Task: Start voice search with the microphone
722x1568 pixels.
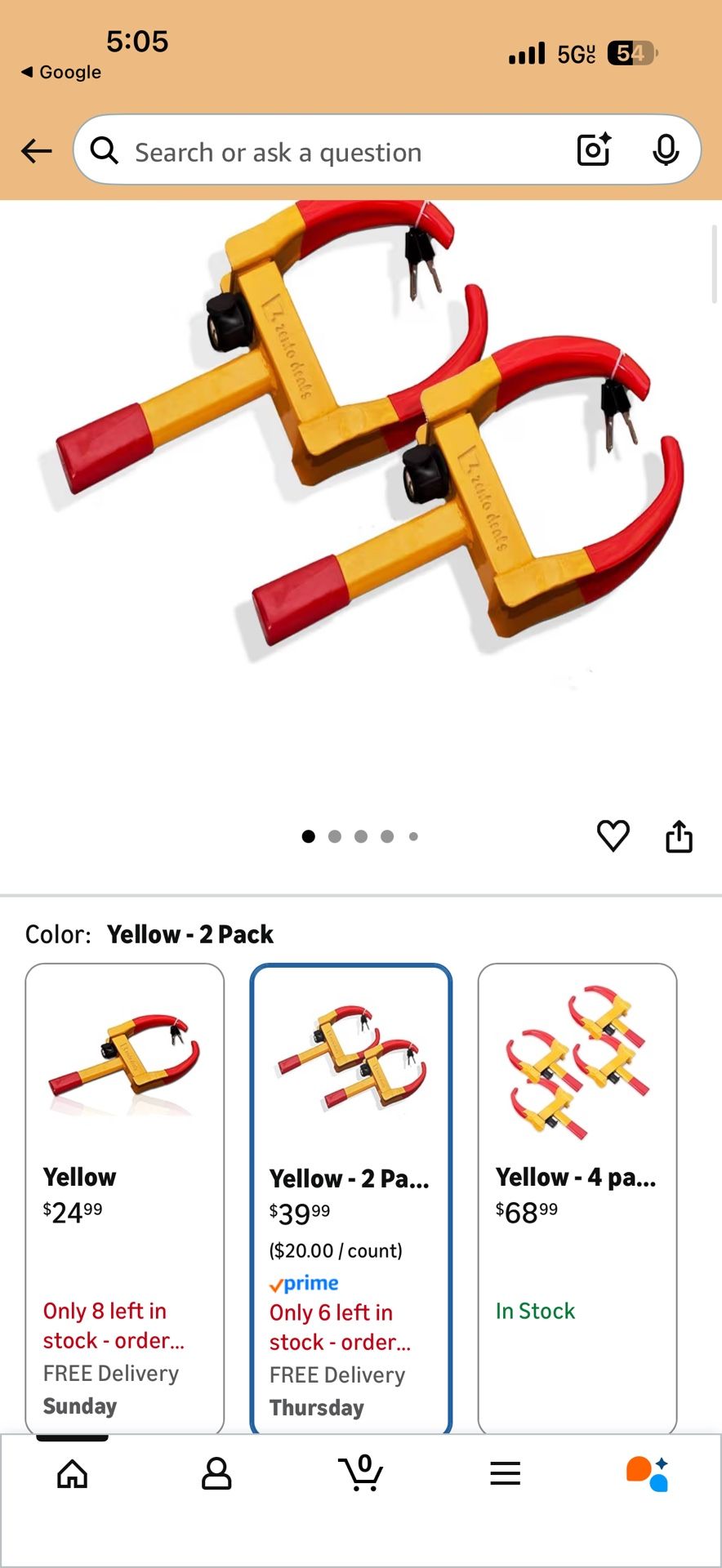Action: click(666, 150)
